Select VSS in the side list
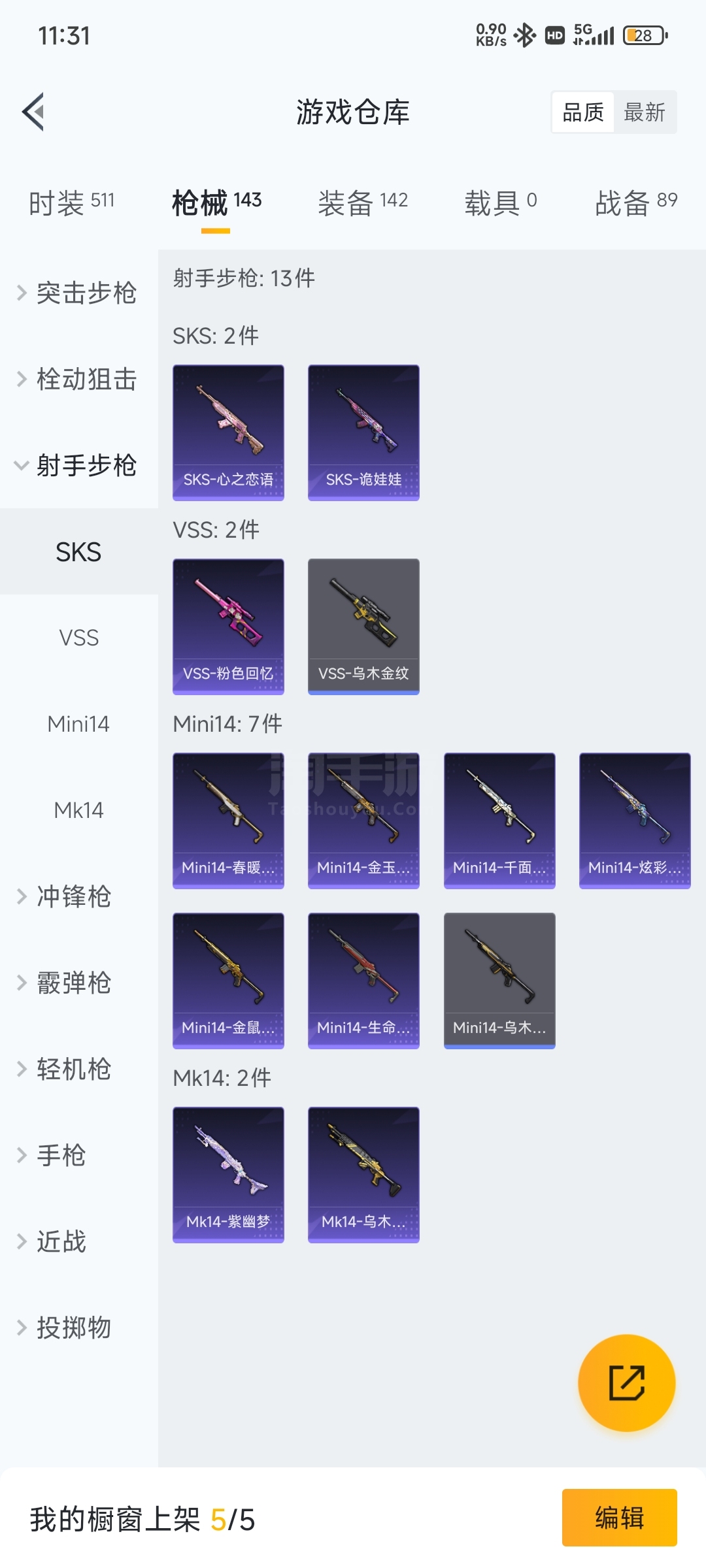706x1568 pixels. click(79, 638)
